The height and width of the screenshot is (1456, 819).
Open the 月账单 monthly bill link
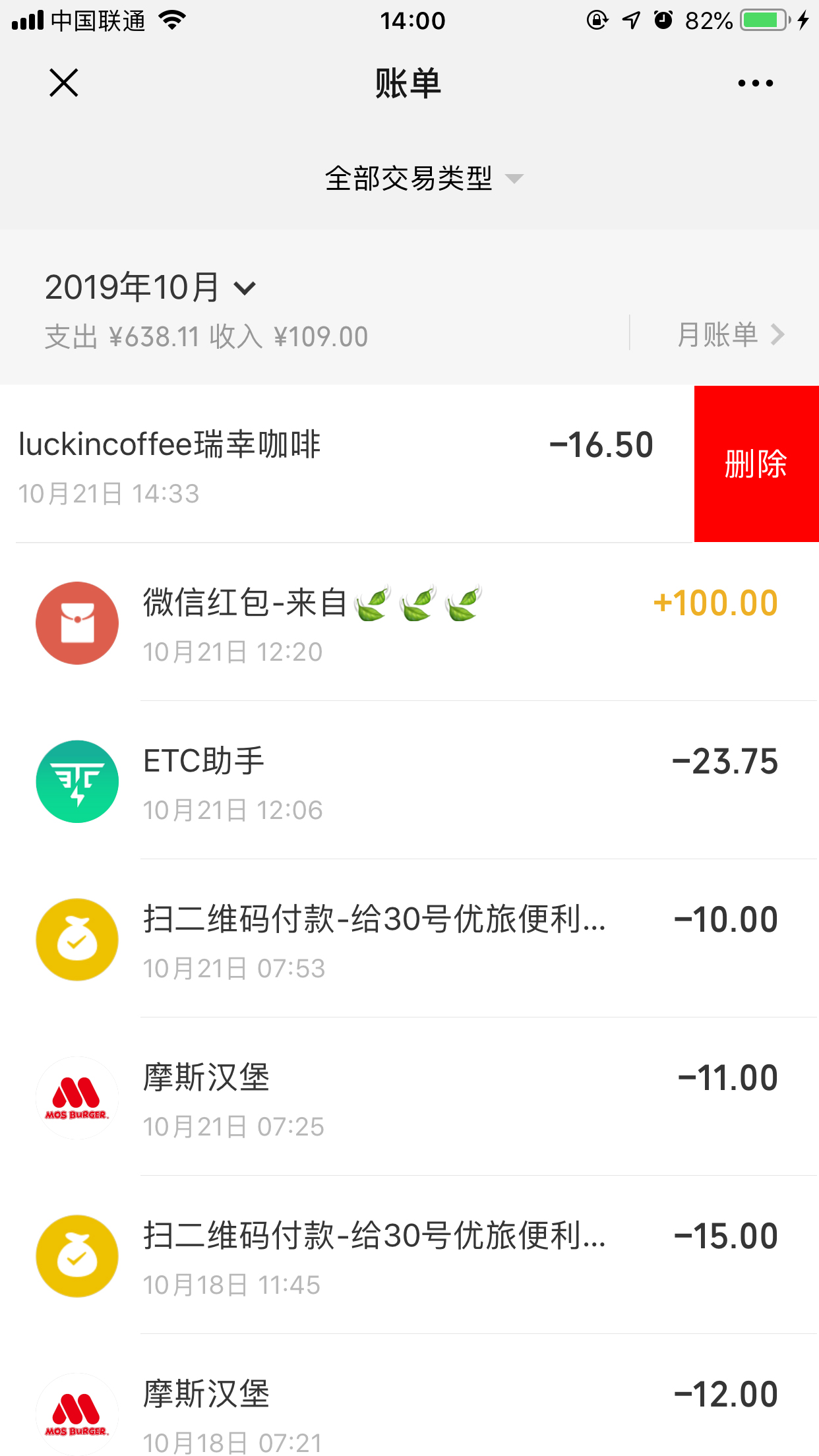[x=719, y=335]
